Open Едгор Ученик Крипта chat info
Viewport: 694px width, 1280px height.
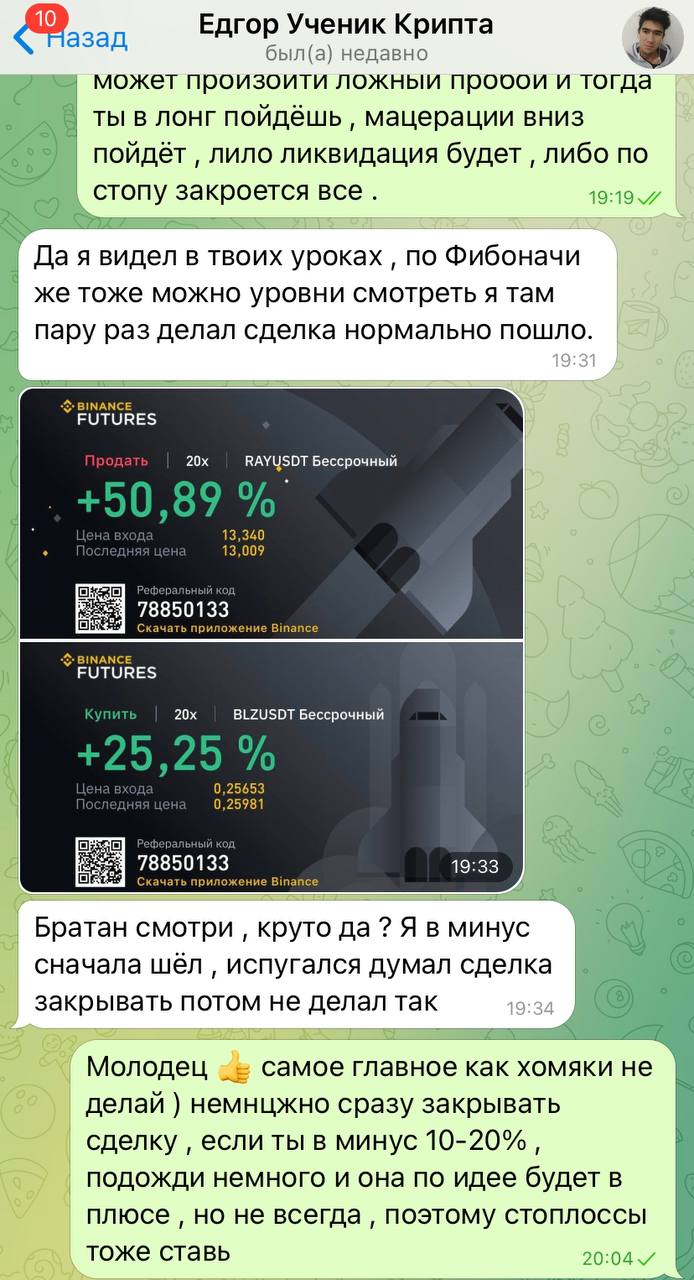point(346,36)
